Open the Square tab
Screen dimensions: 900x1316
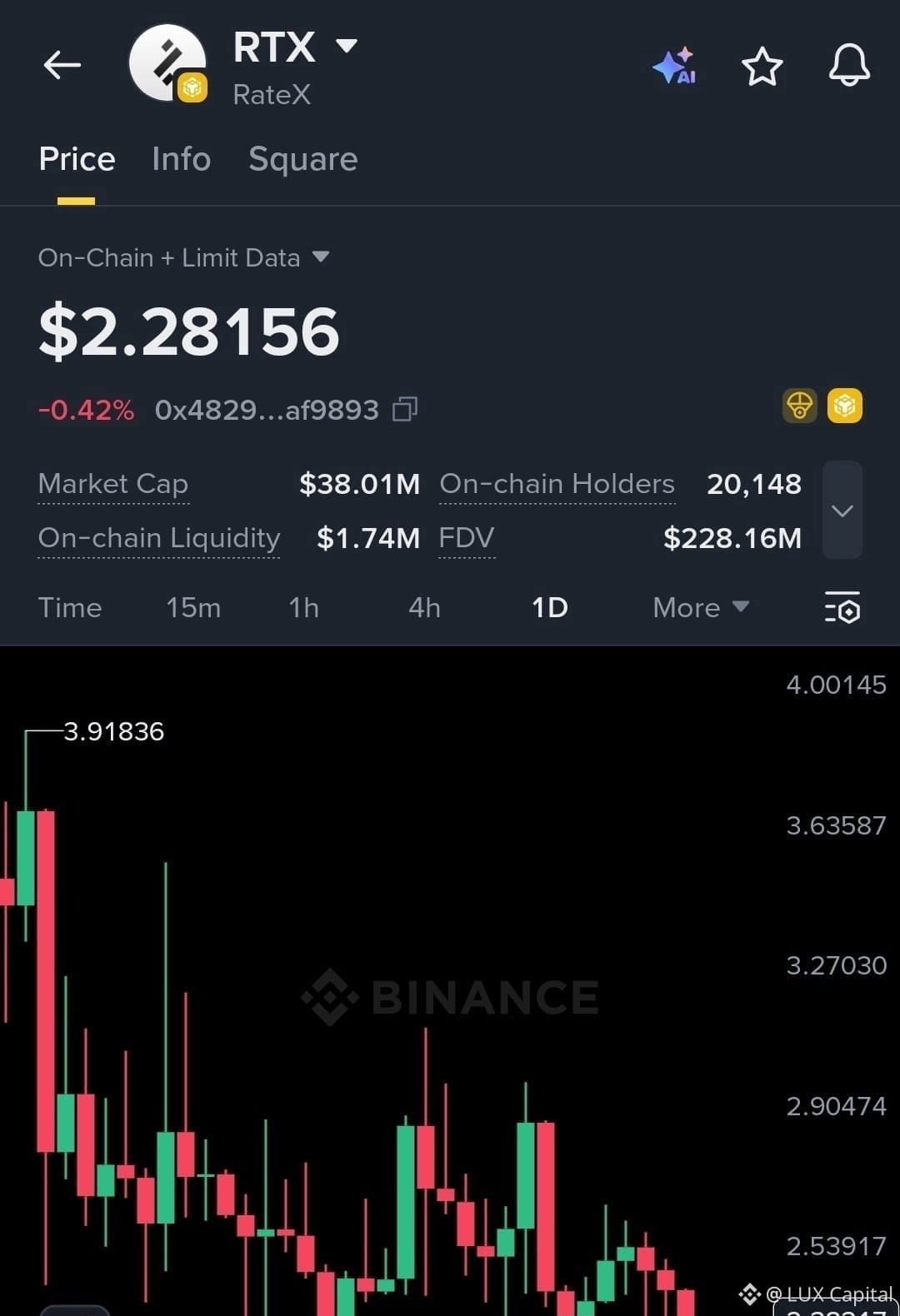tap(302, 159)
